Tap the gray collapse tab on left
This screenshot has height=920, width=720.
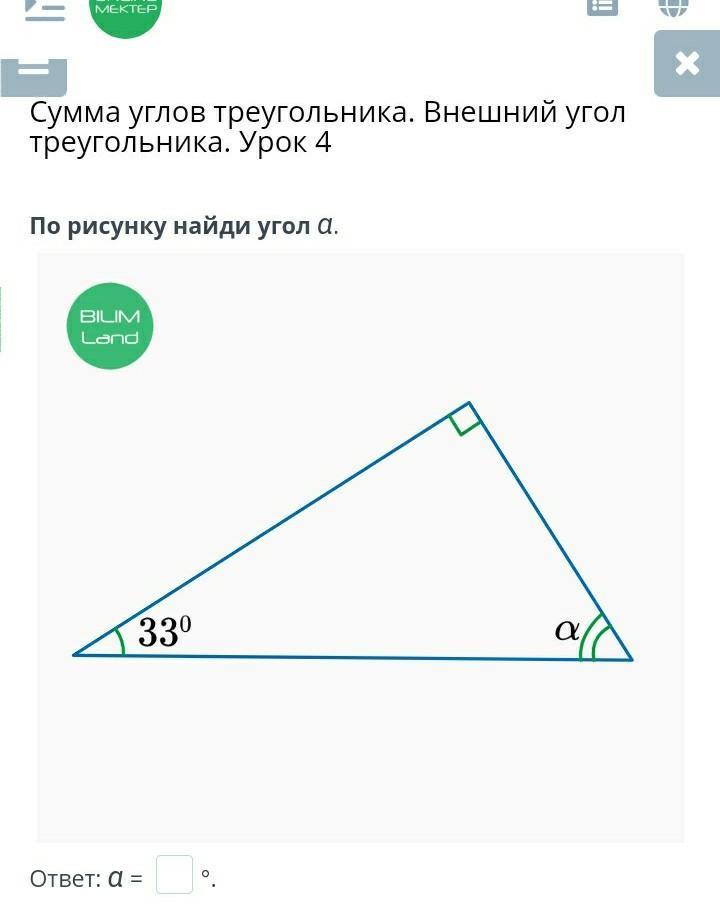point(34,76)
